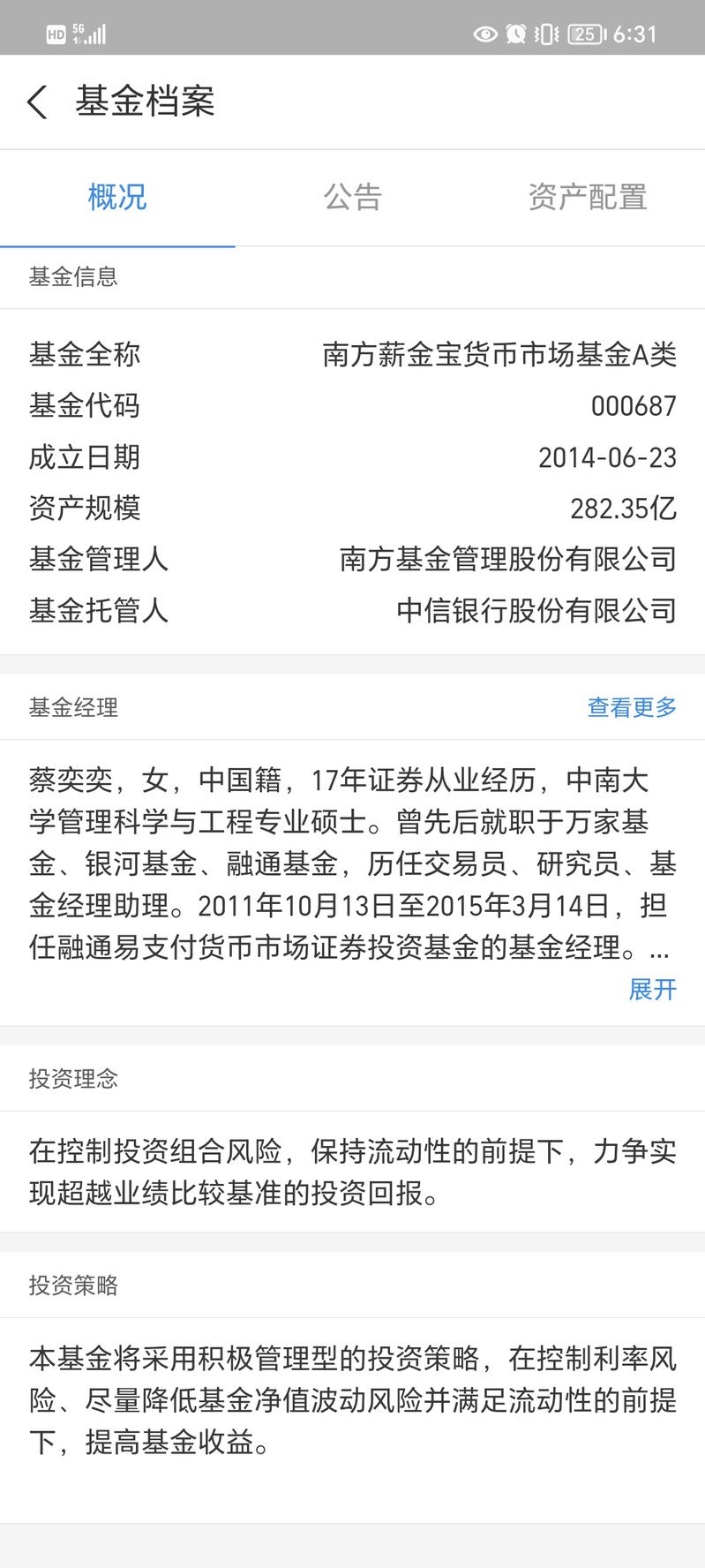
Task: Open the 资产配置 tab
Action: (x=588, y=197)
